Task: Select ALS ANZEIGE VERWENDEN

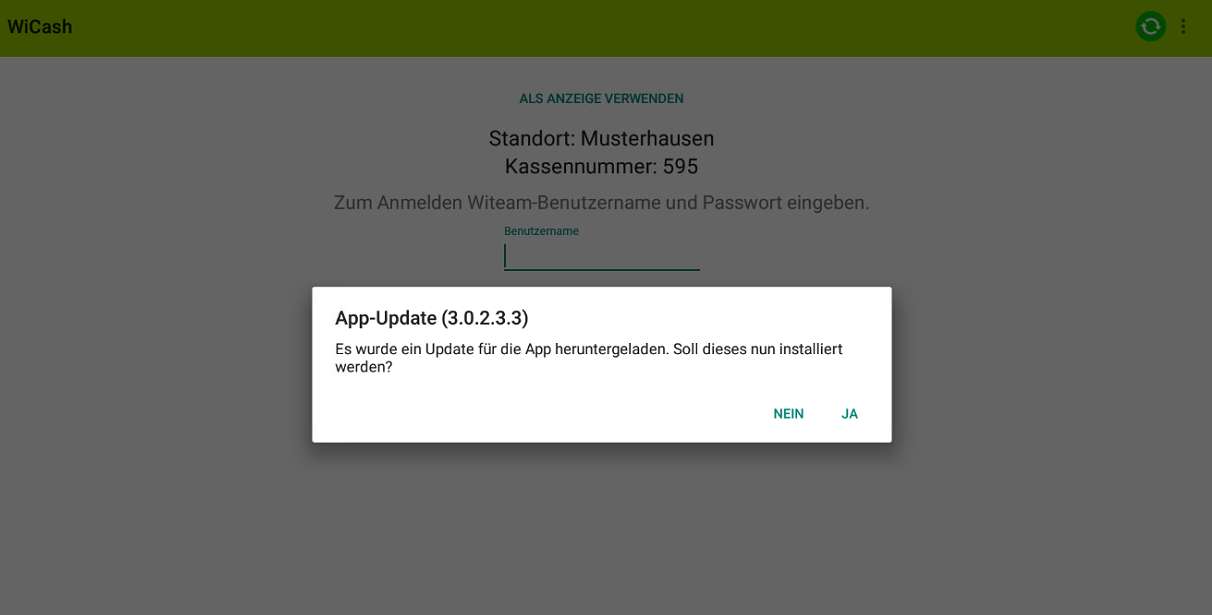Action: [x=601, y=98]
